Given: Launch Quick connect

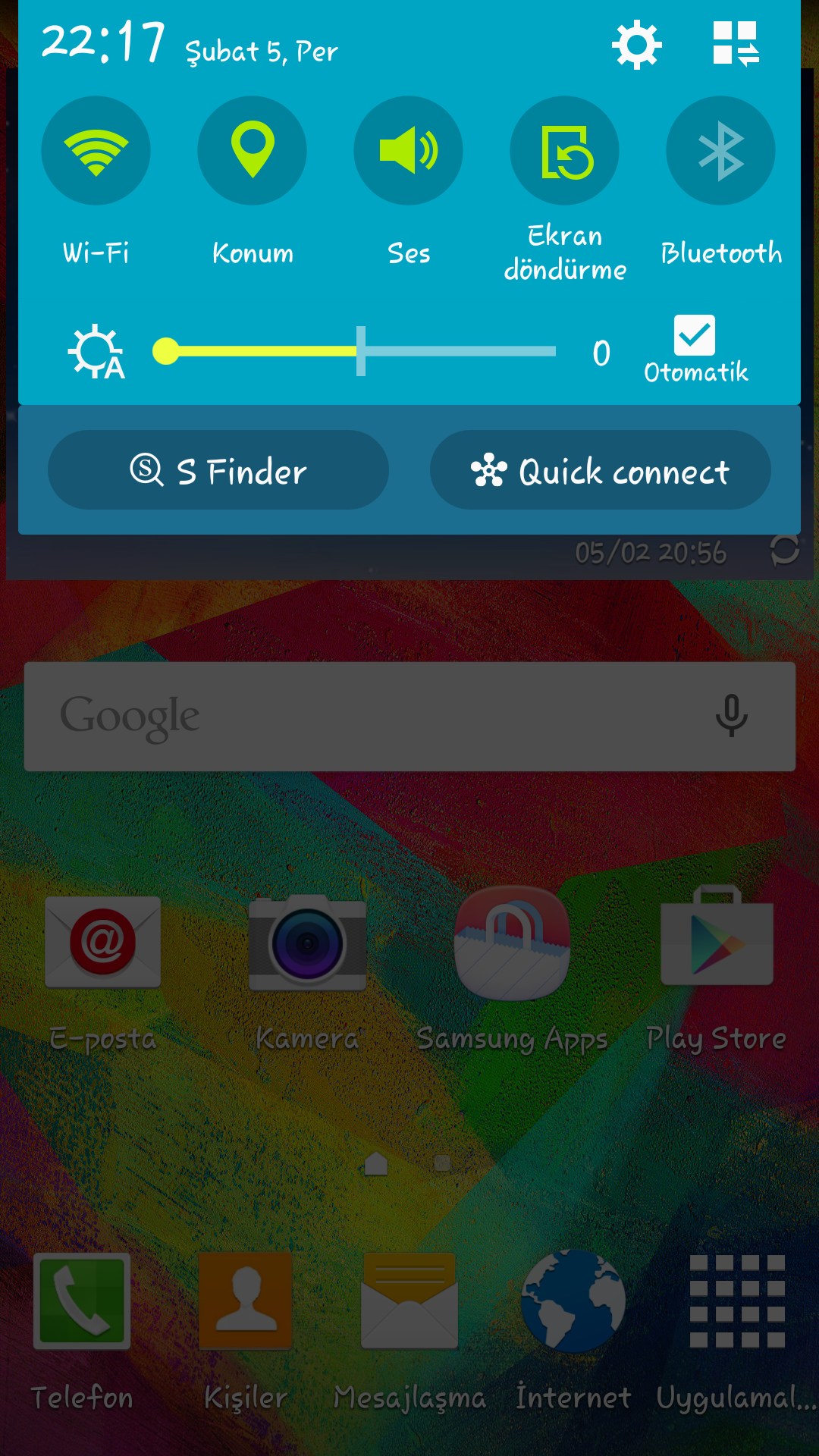Looking at the screenshot, I should (601, 470).
